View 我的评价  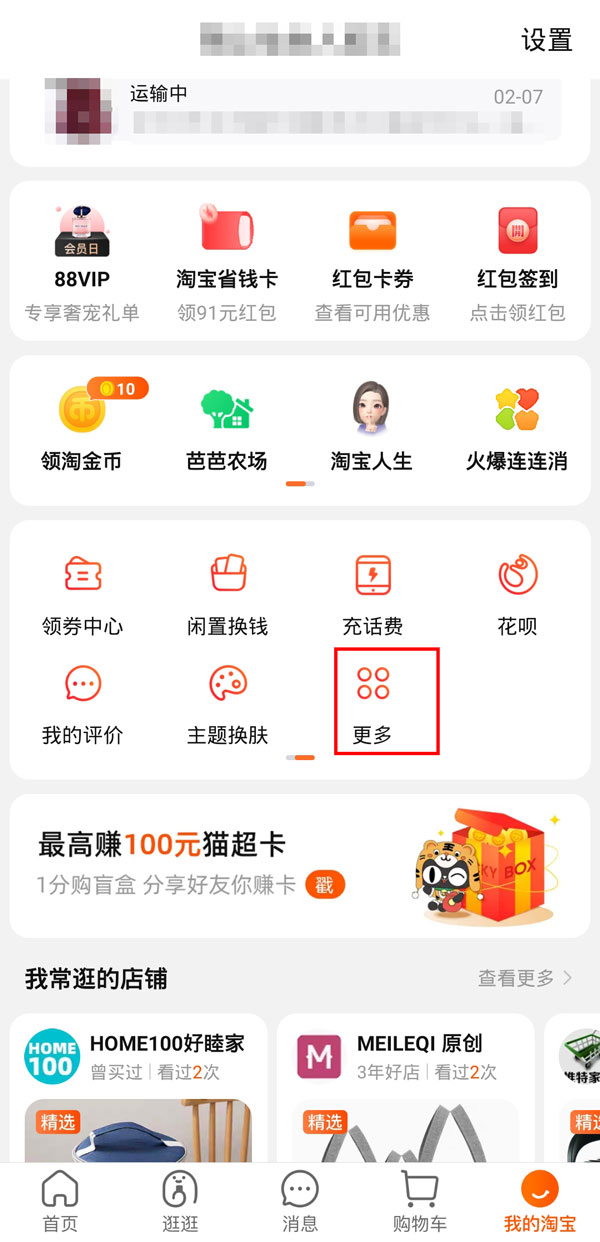(x=82, y=706)
